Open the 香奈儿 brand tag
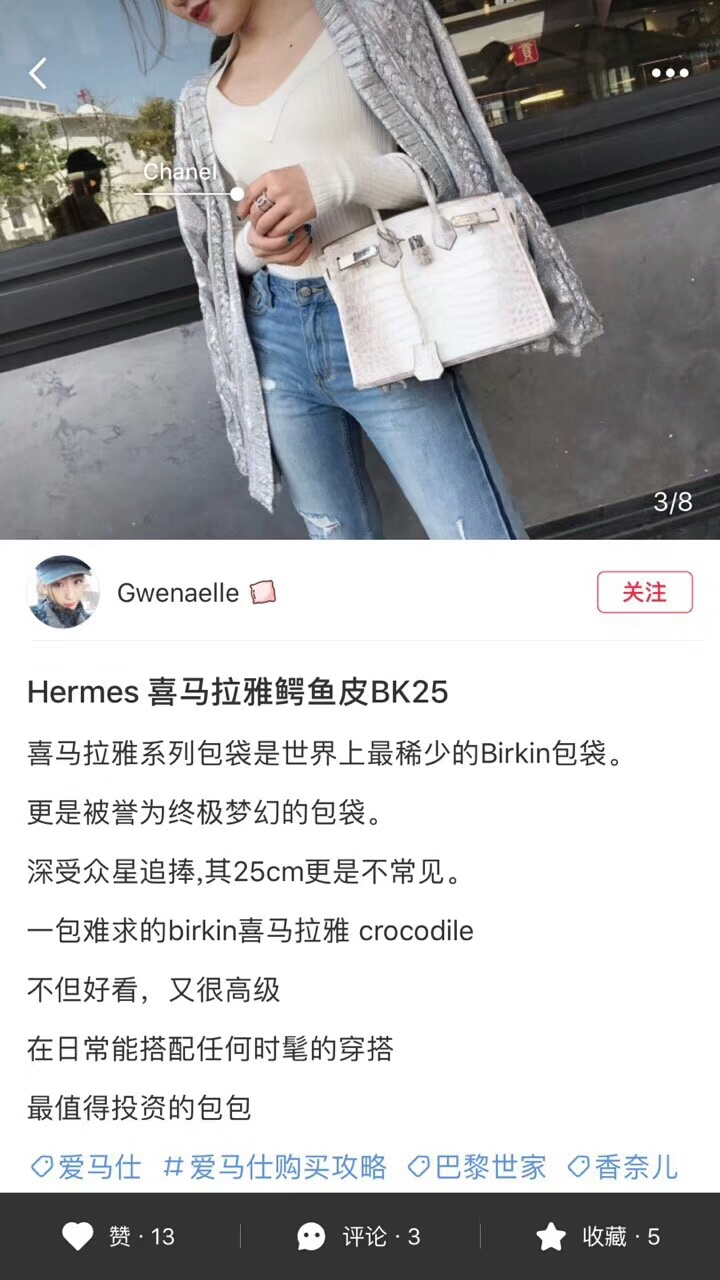This screenshot has width=720, height=1280. [x=623, y=1166]
